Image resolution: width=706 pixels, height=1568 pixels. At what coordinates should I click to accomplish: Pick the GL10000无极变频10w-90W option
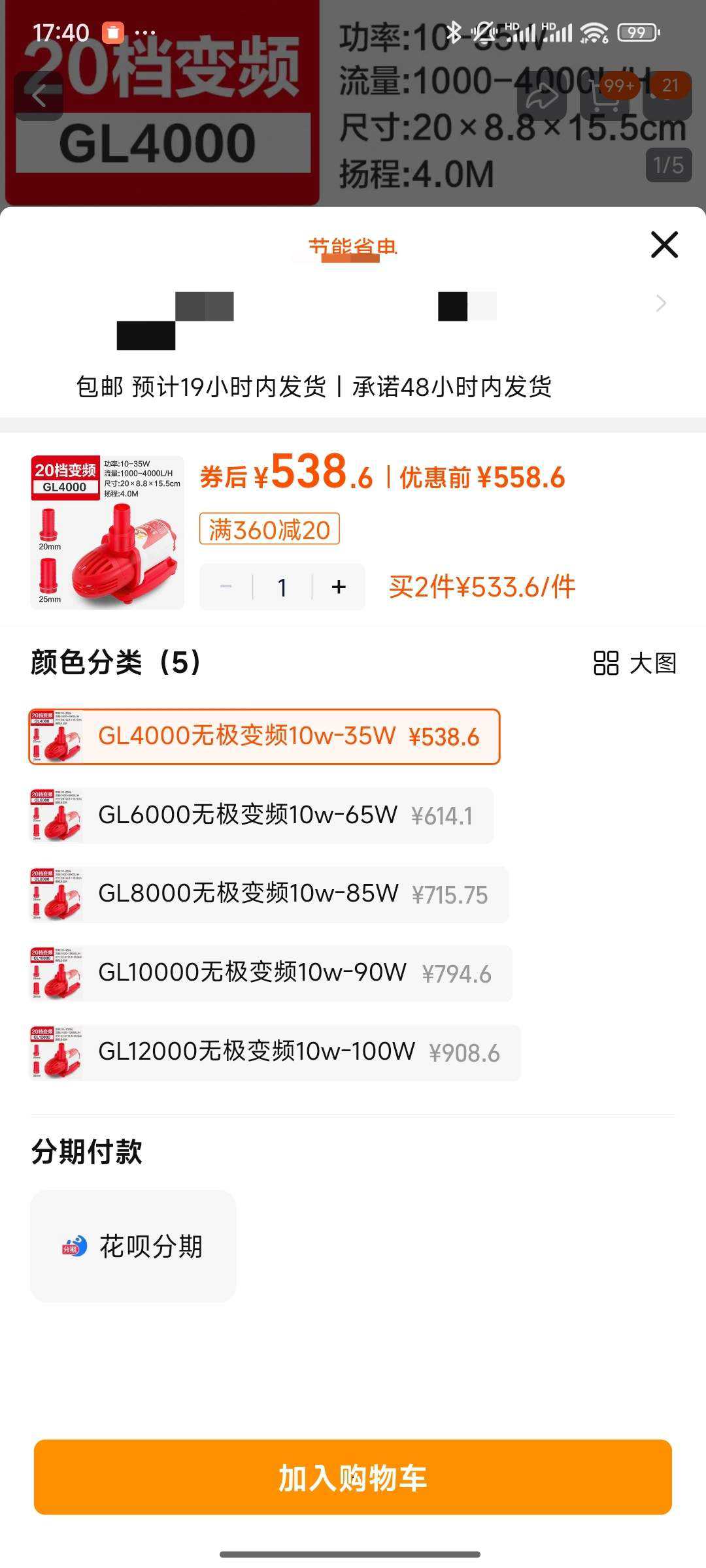[x=271, y=973]
